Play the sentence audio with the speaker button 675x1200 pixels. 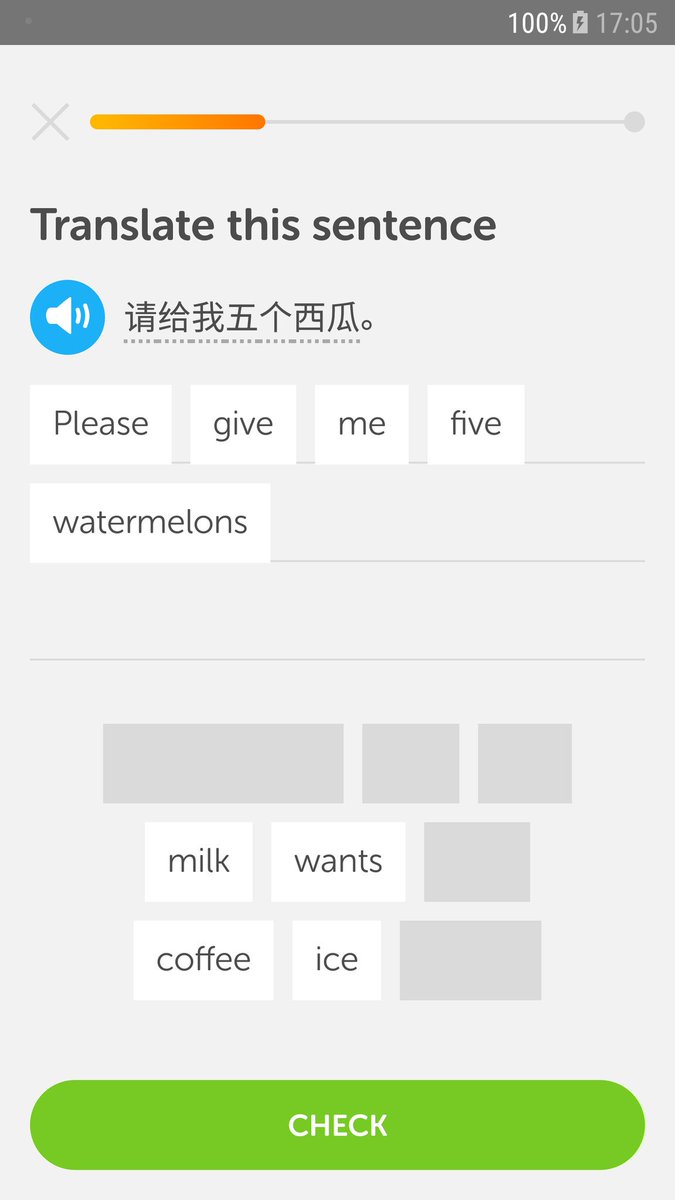tap(67, 317)
